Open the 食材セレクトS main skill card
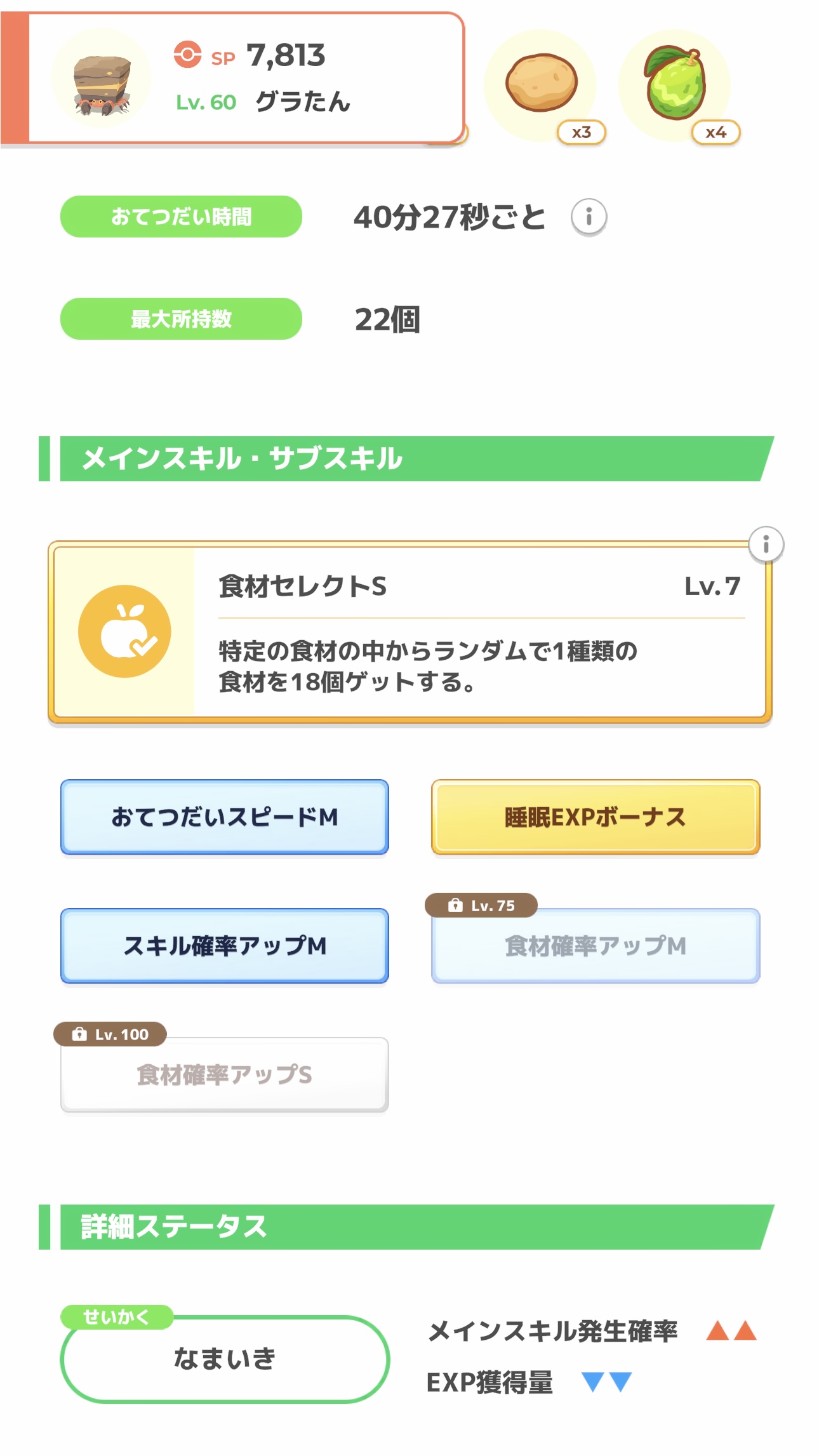This screenshot has height=1456, width=819. pyautogui.click(x=409, y=632)
